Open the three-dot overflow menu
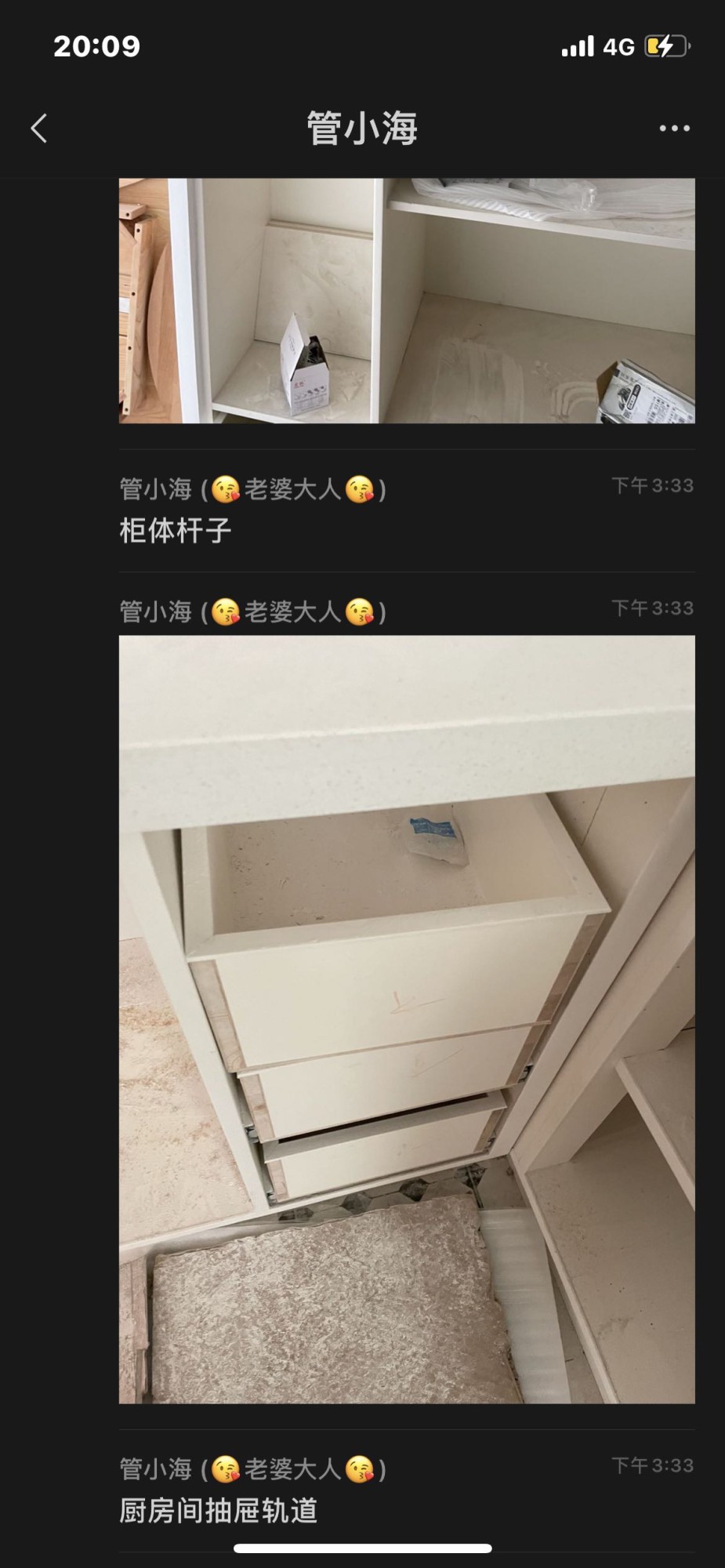This screenshot has width=725, height=1568. point(674,128)
